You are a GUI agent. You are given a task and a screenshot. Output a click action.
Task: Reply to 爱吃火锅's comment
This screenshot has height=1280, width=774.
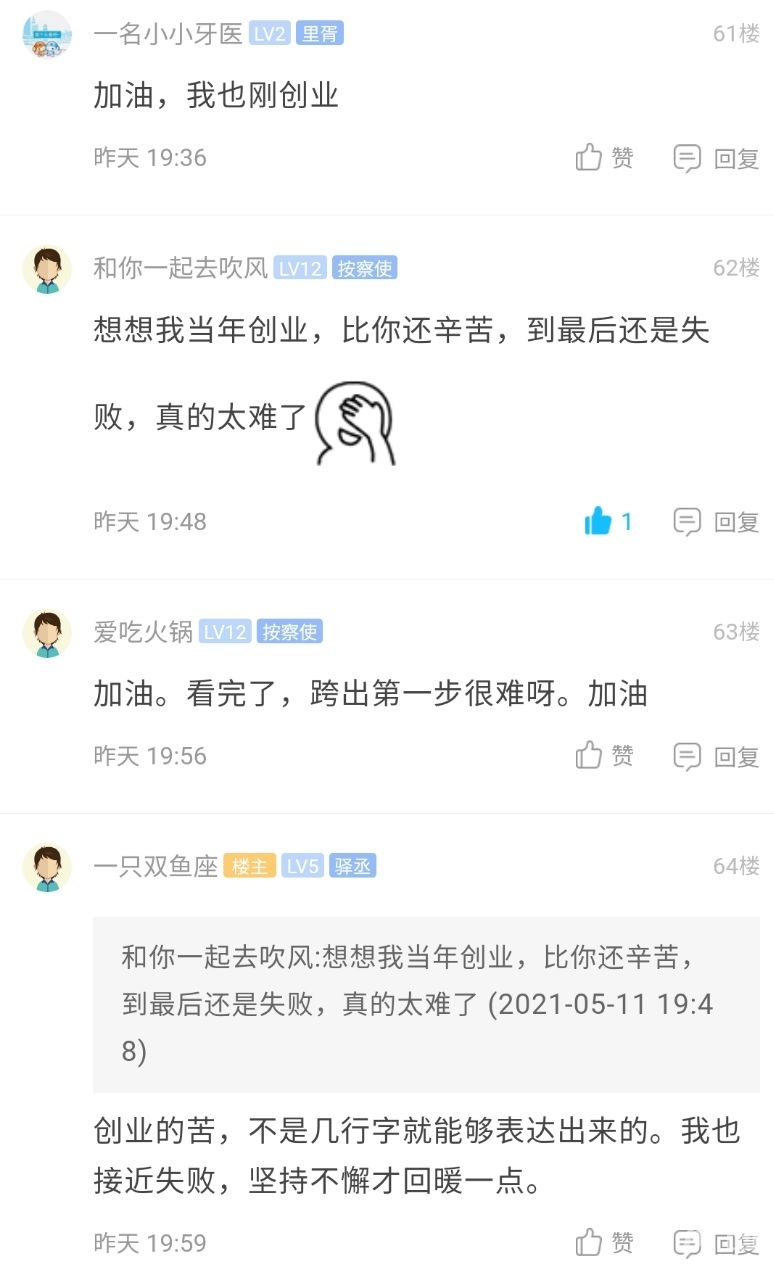pos(716,756)
